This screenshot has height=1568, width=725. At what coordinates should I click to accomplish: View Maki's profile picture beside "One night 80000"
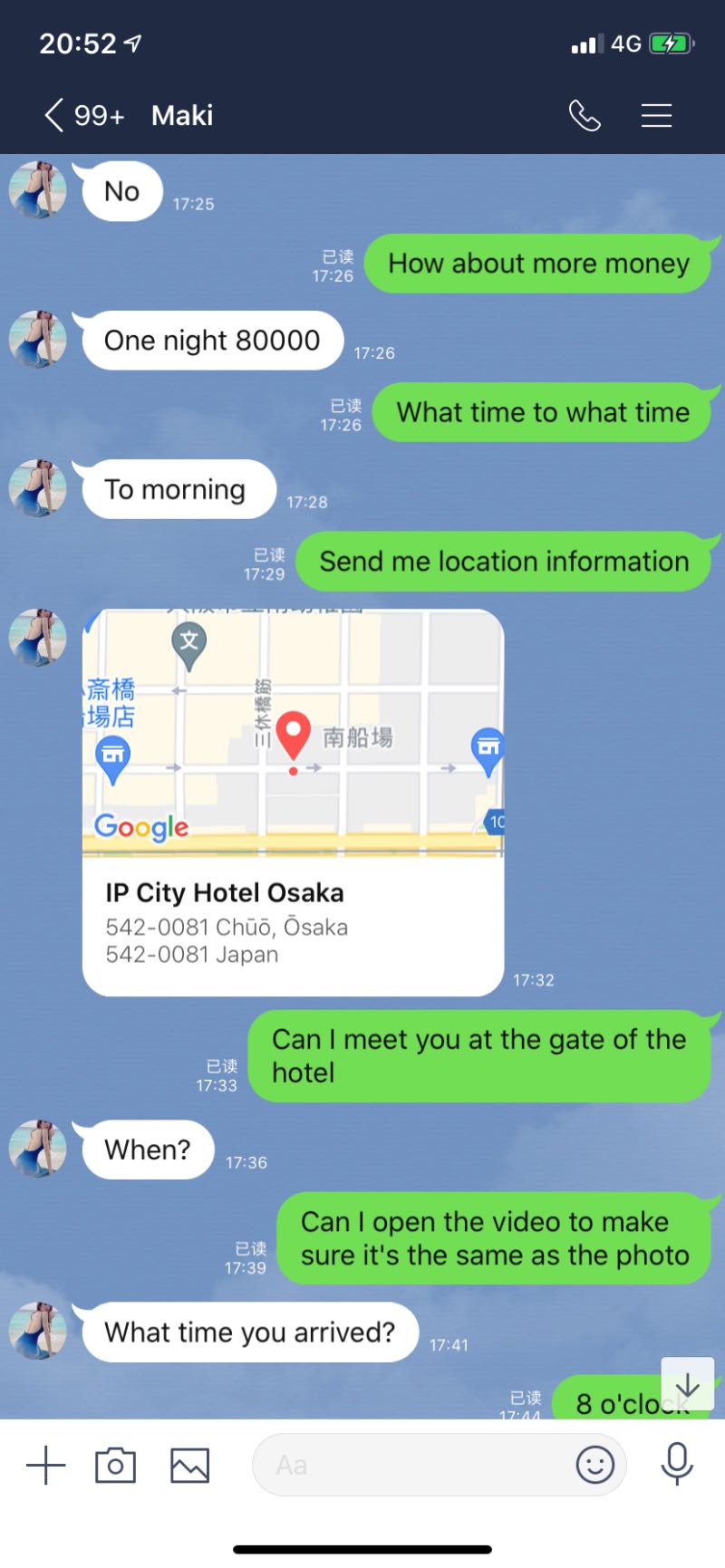[38, 340]
